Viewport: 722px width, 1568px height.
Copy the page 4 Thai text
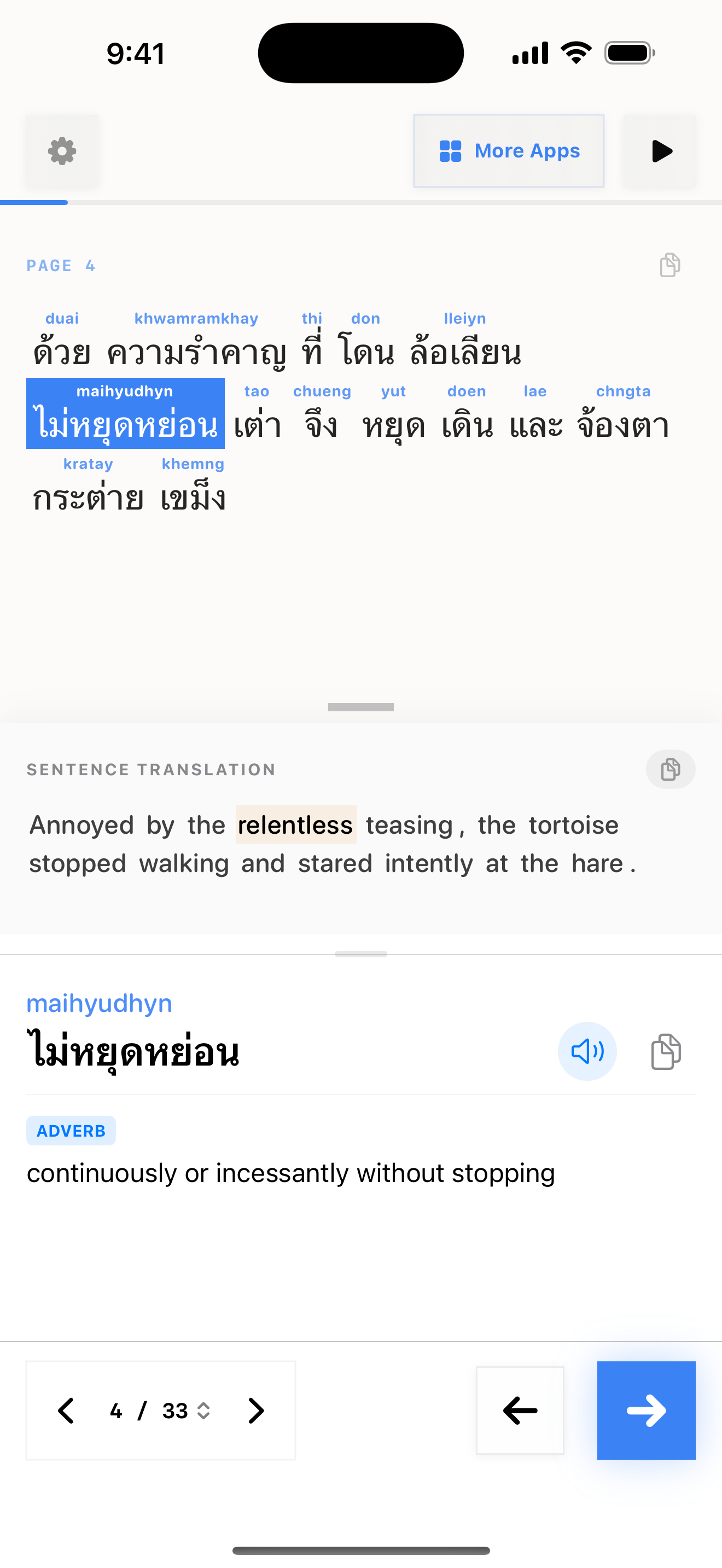pos(669,265)
